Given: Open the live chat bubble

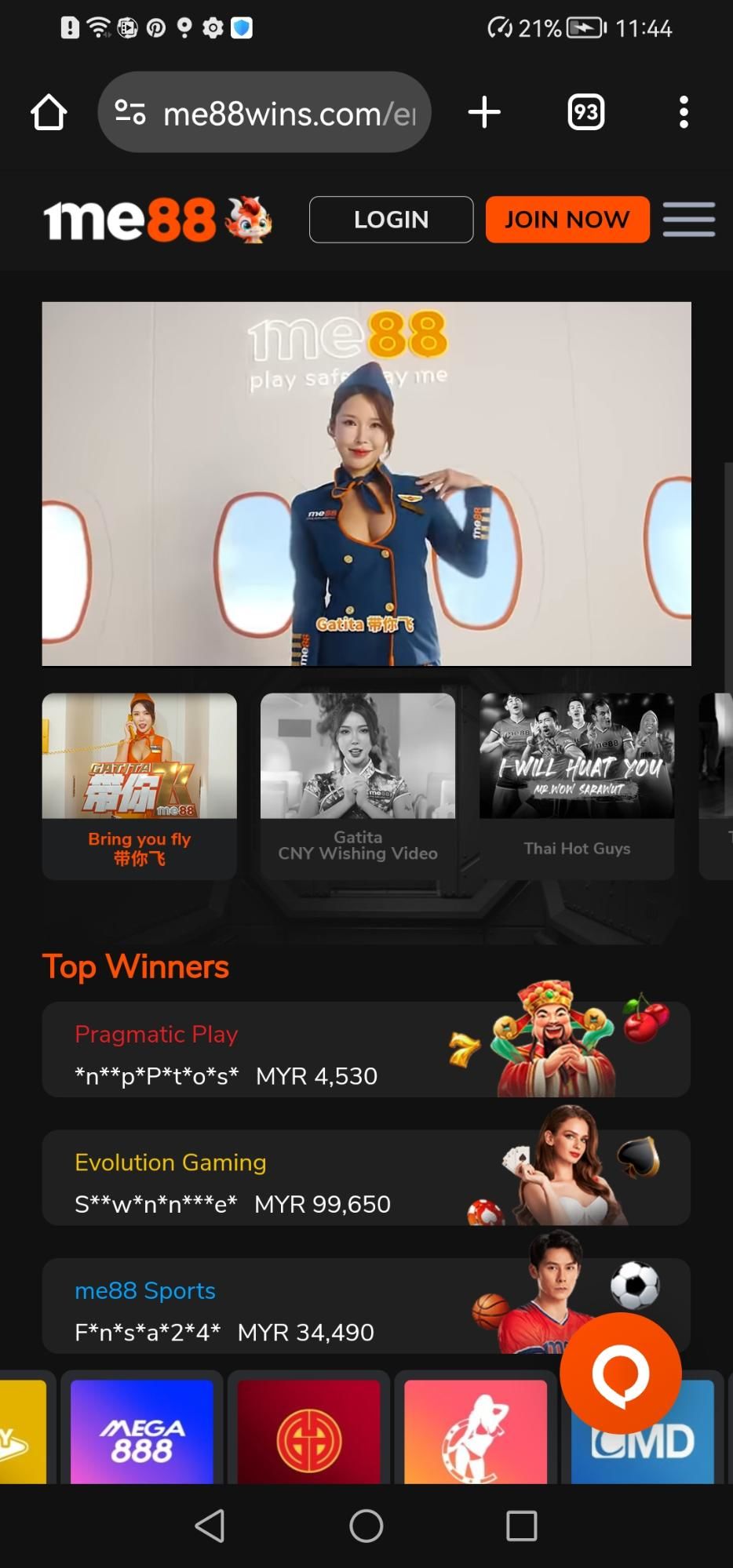Looking at the screenshot, I should [620, 1374].
